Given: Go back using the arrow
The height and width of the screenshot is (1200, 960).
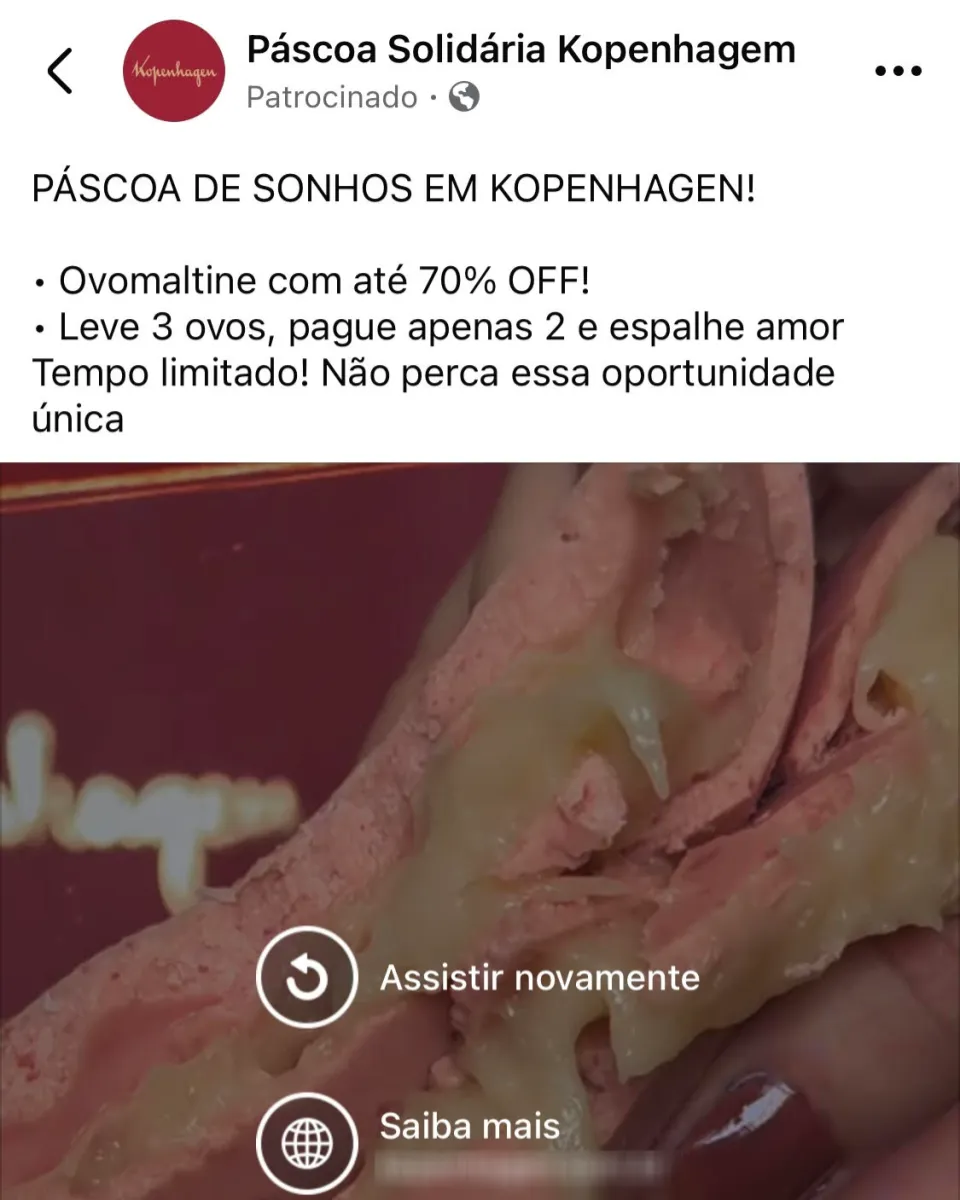Looking at the screenshot, I should click(60, 71).
